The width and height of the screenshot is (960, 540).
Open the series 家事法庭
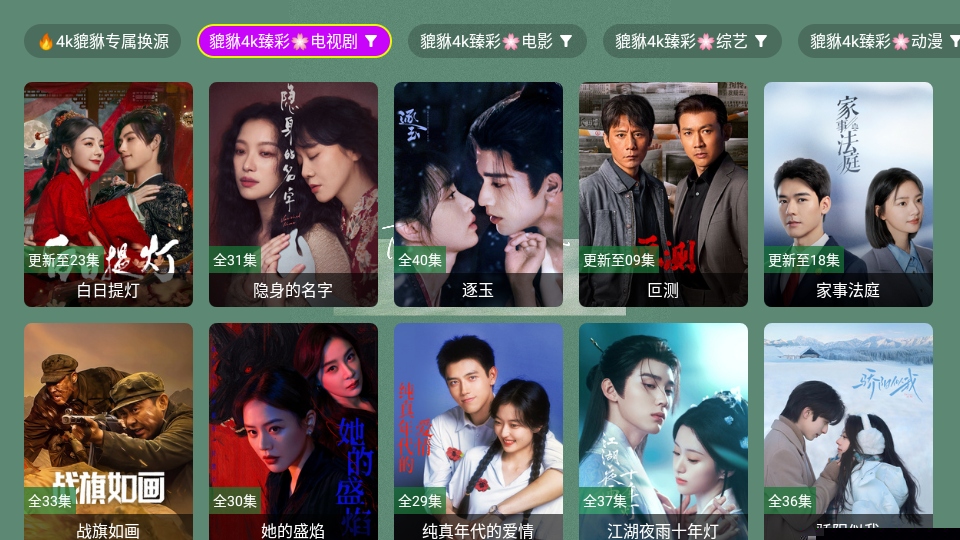pos(848,194)
